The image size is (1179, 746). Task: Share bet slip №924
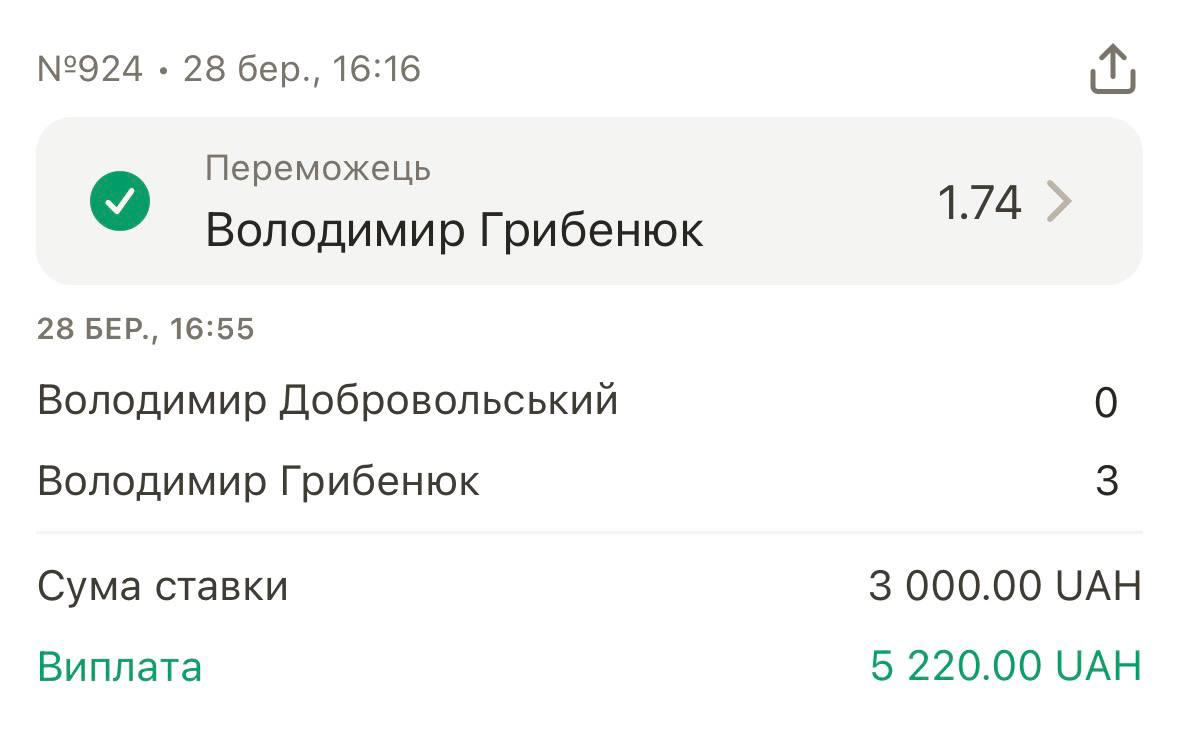(1112, 70)
